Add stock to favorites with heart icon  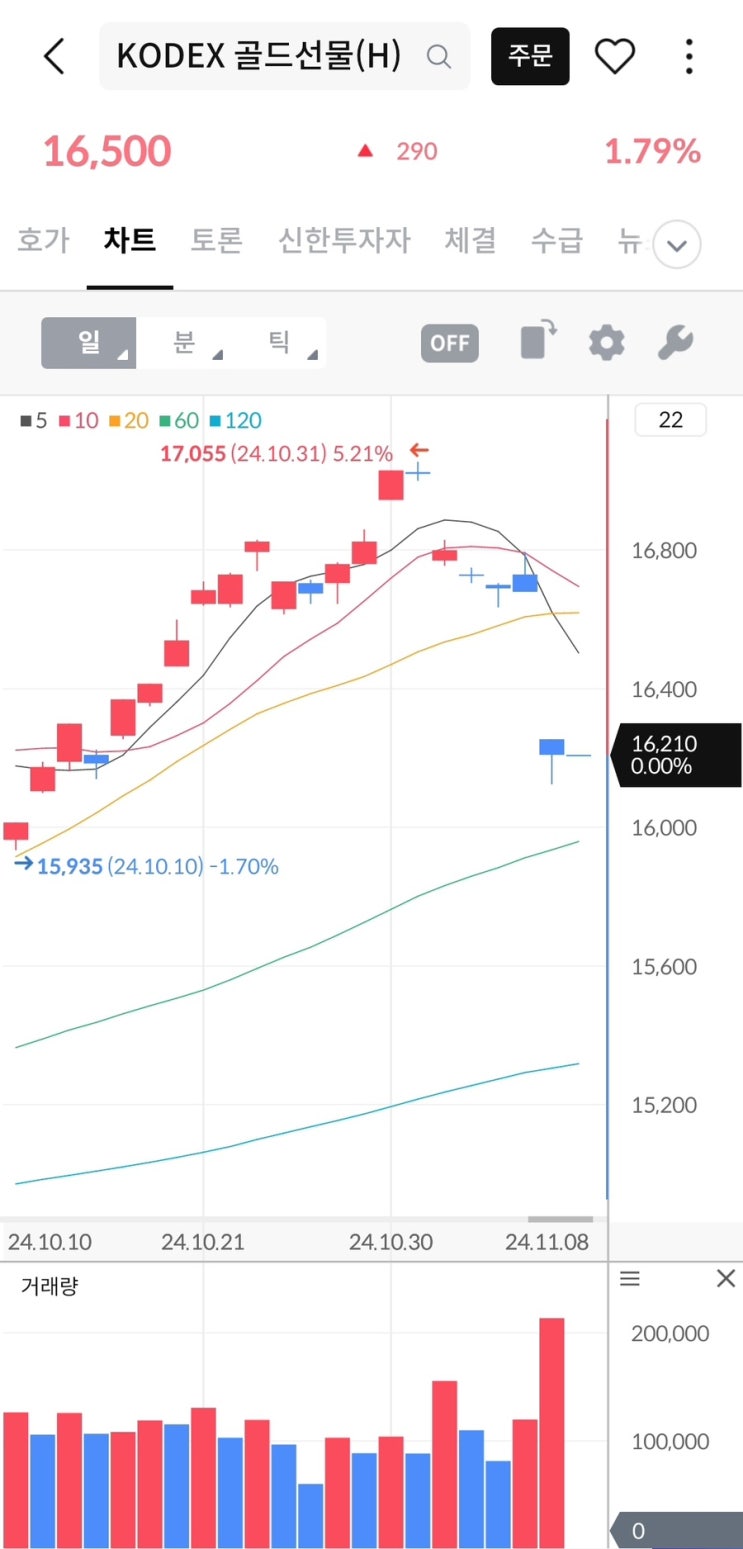615,57
